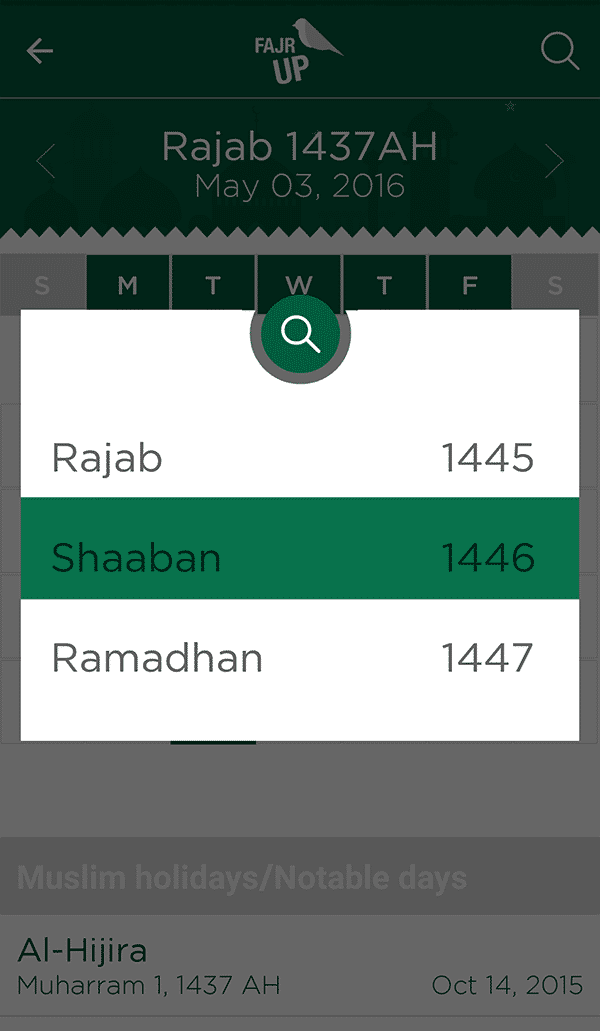Tap the green search button in the dialog
The width and height of the screenshot is (600, 1031).
(300, 333)
